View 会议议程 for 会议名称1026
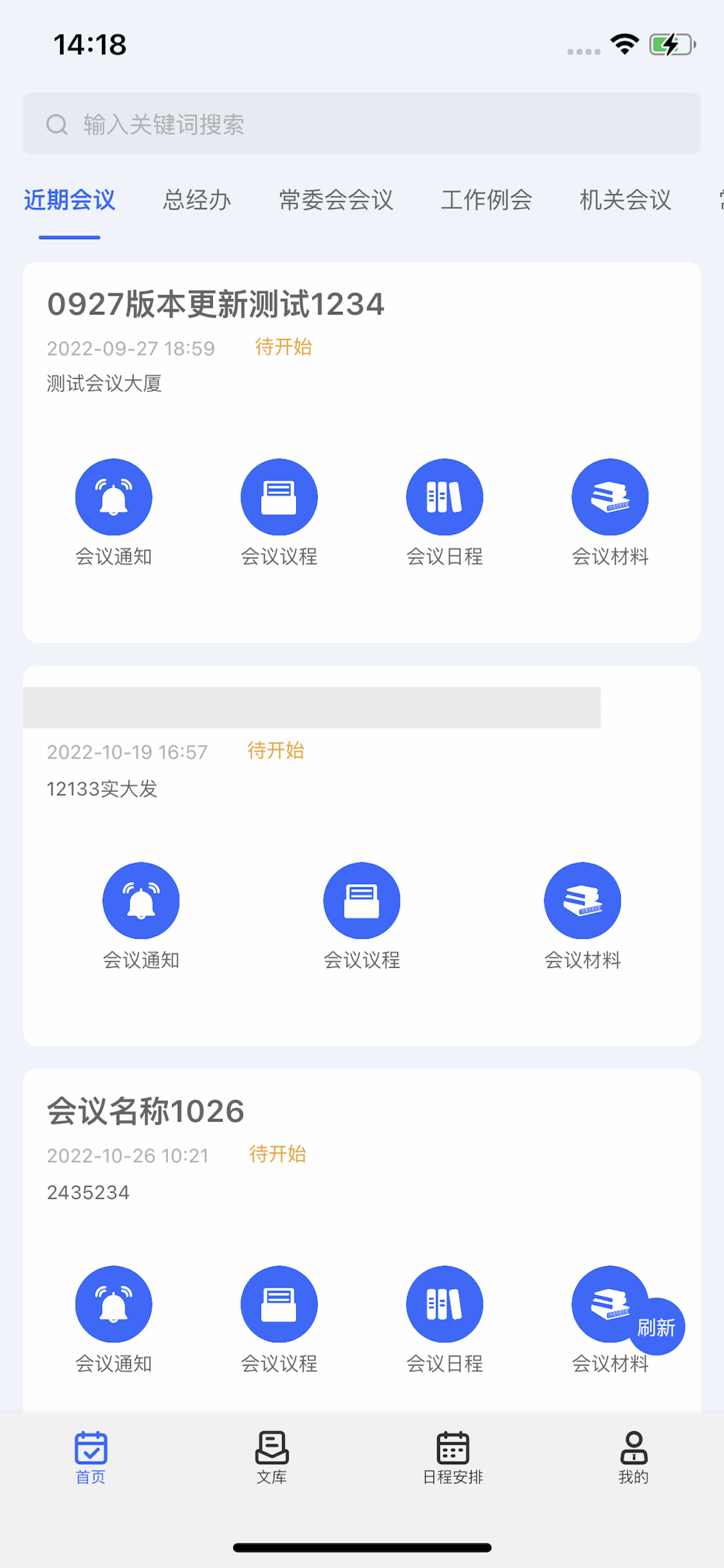The height and width of the screenshot is (1568, 724). click(x=279, y=1319)
